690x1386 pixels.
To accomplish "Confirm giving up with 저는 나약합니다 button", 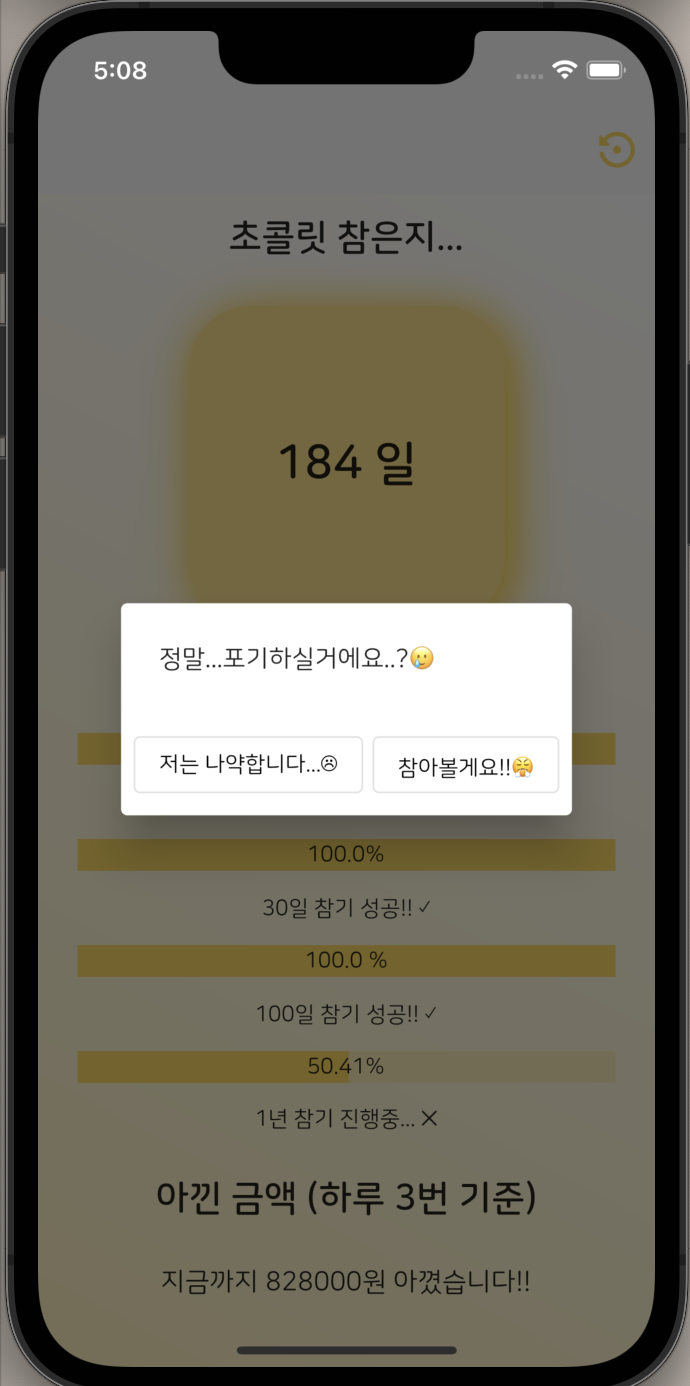I will (248, 765).
